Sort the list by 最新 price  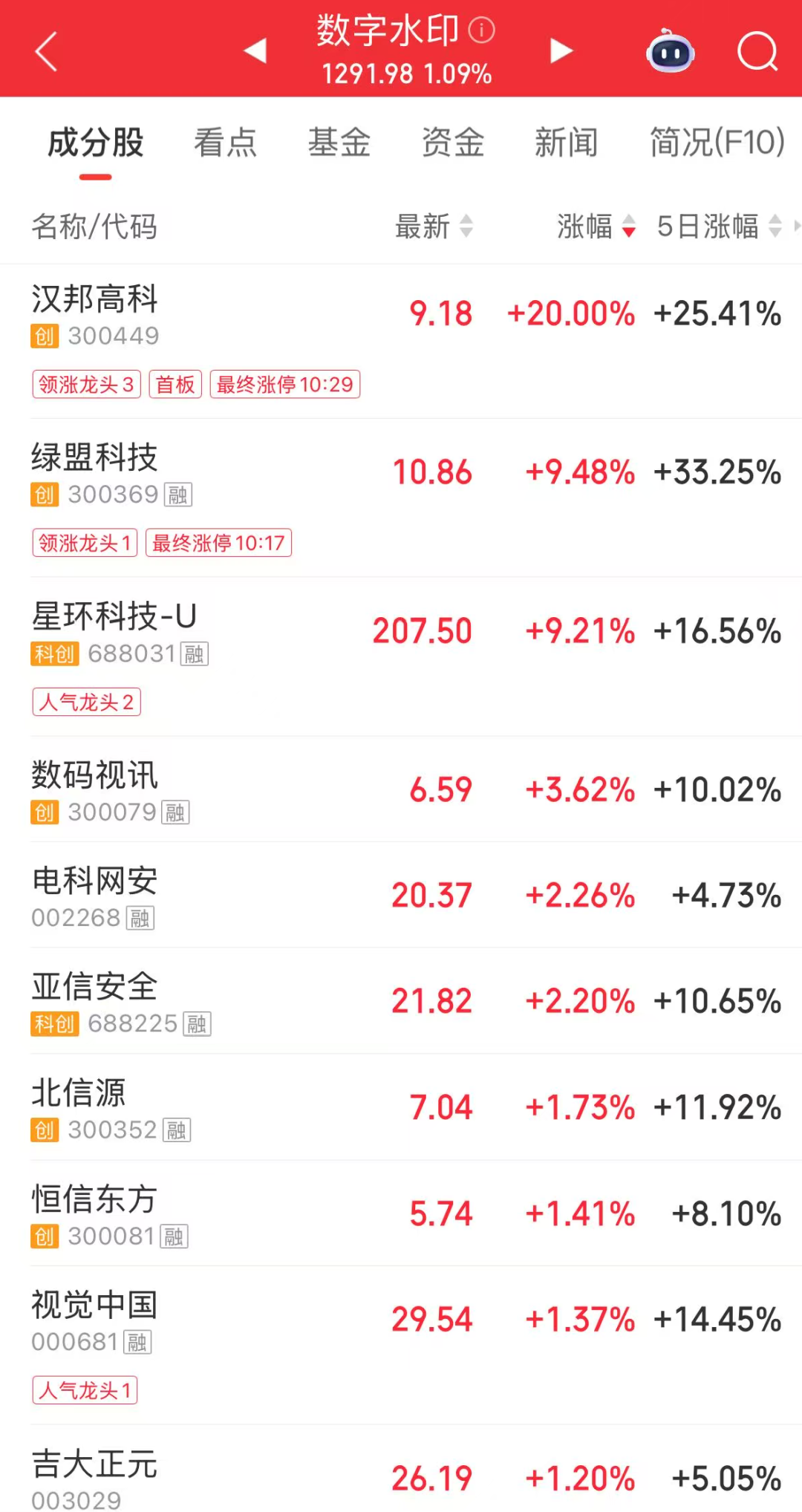[x=433, y=227]
